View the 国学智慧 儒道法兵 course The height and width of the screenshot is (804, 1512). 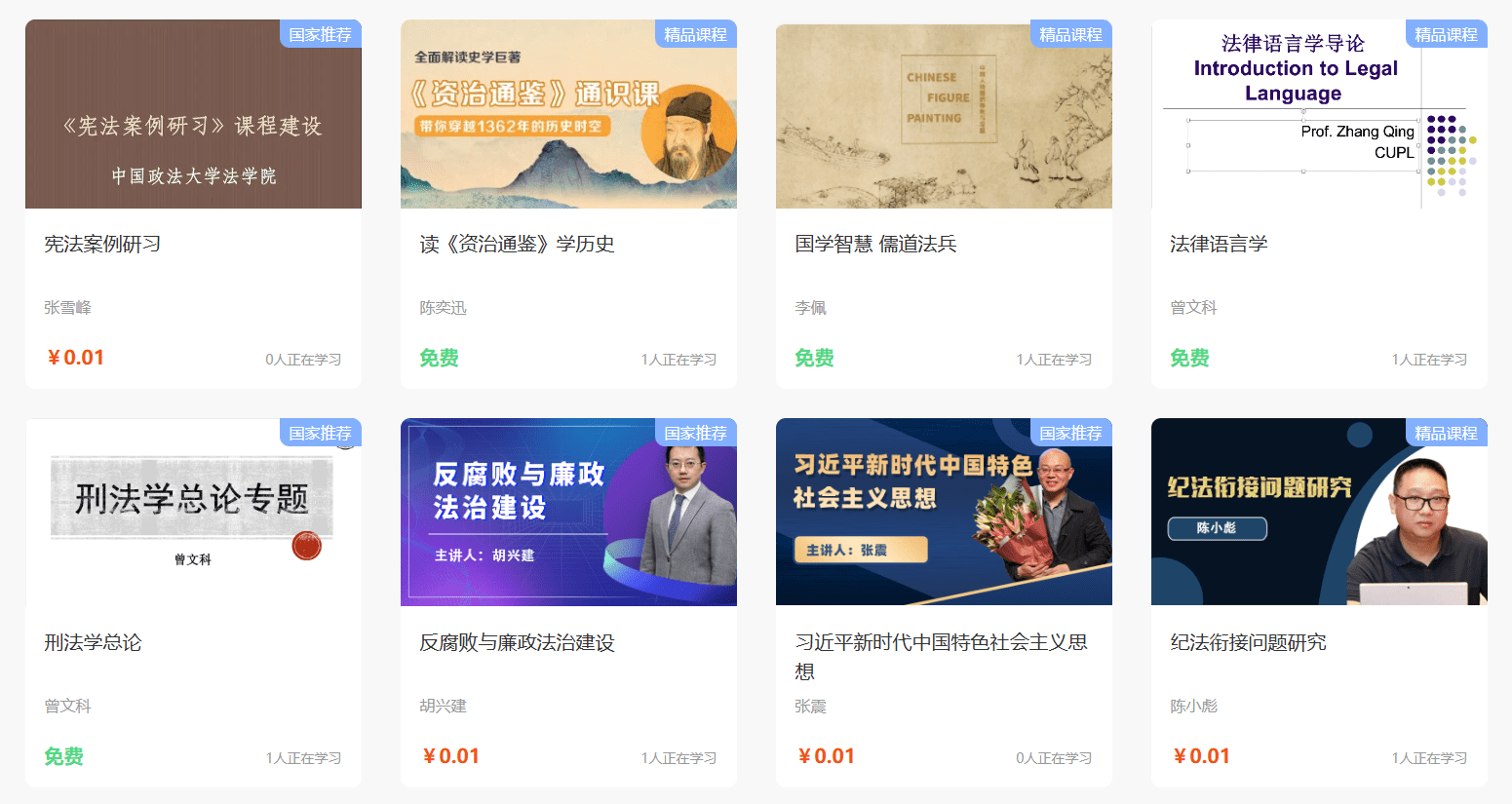coord(944,115)
